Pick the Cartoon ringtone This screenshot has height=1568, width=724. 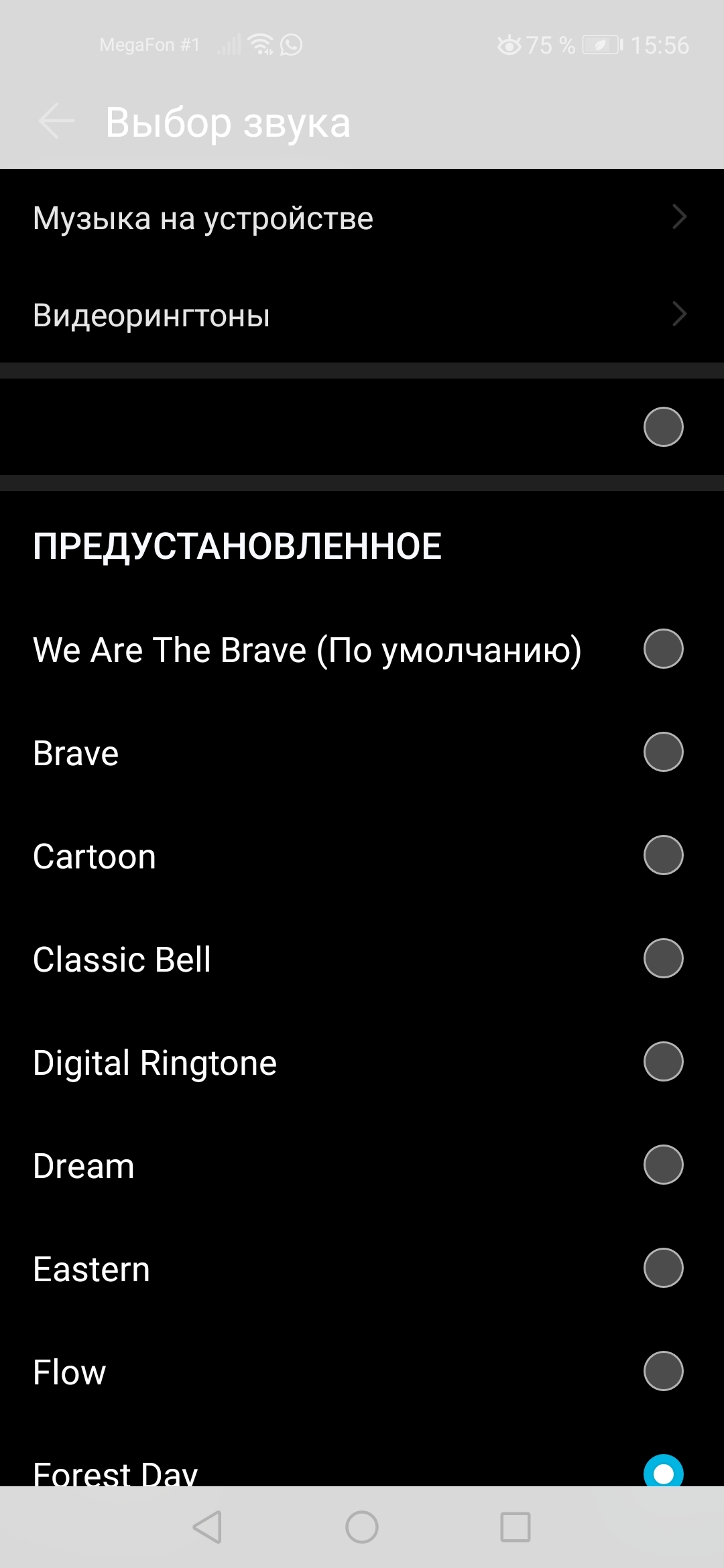(x=662, y=855)
